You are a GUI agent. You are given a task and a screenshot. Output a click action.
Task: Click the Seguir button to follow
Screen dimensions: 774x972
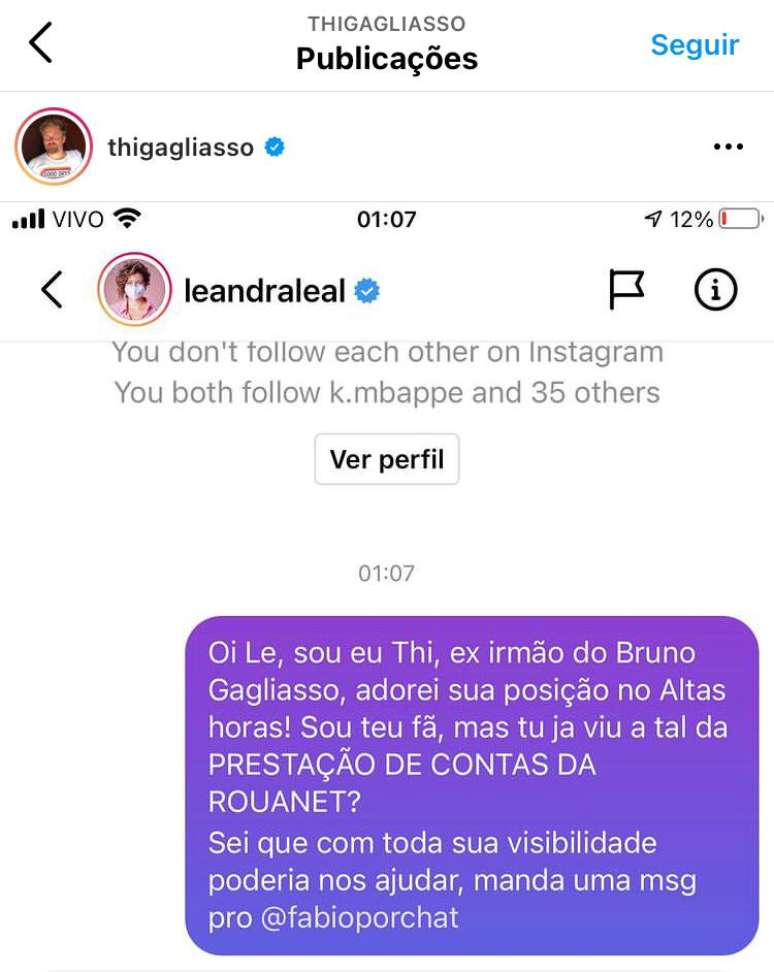click(694, 45)
